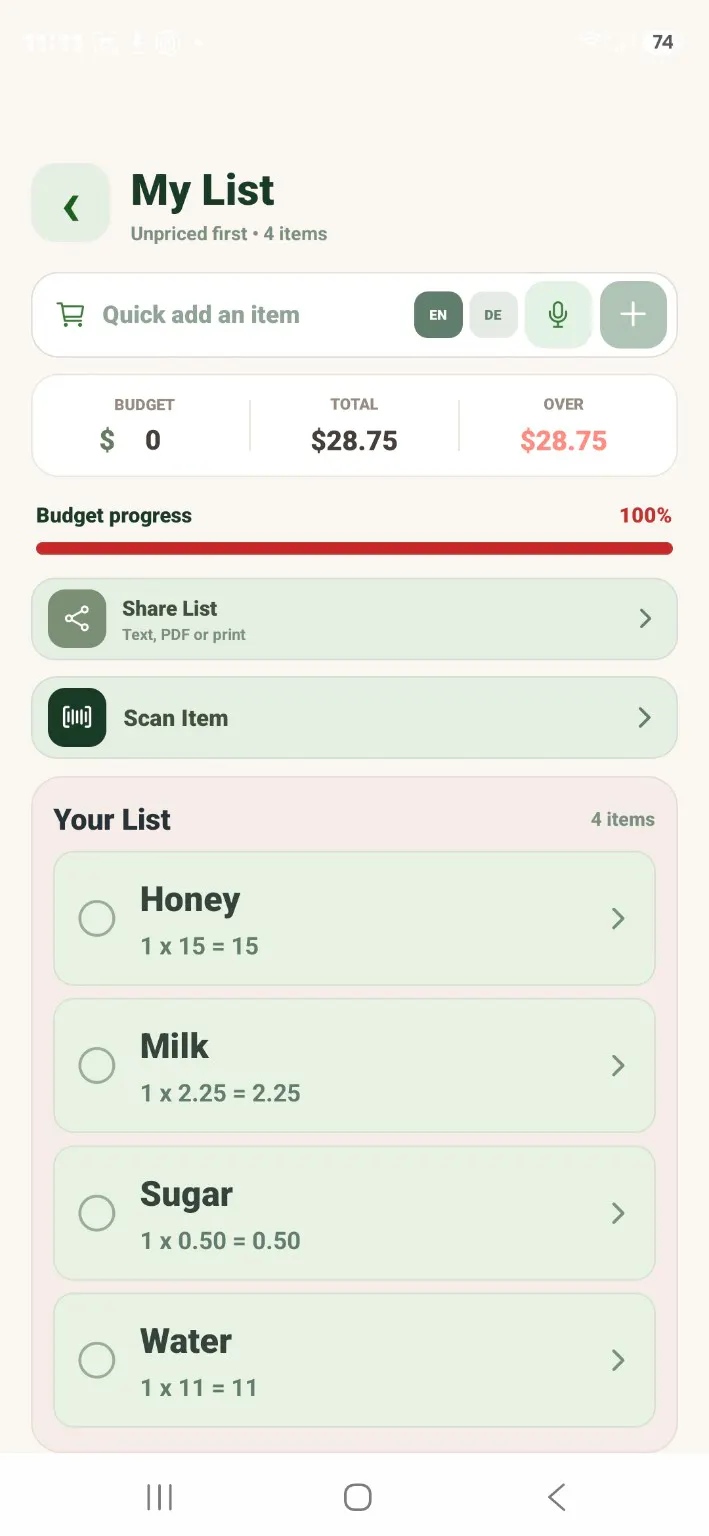Screen dimensions: 709x1536
Task: Check off Honey in the list
Action: [x=97, y=918]
